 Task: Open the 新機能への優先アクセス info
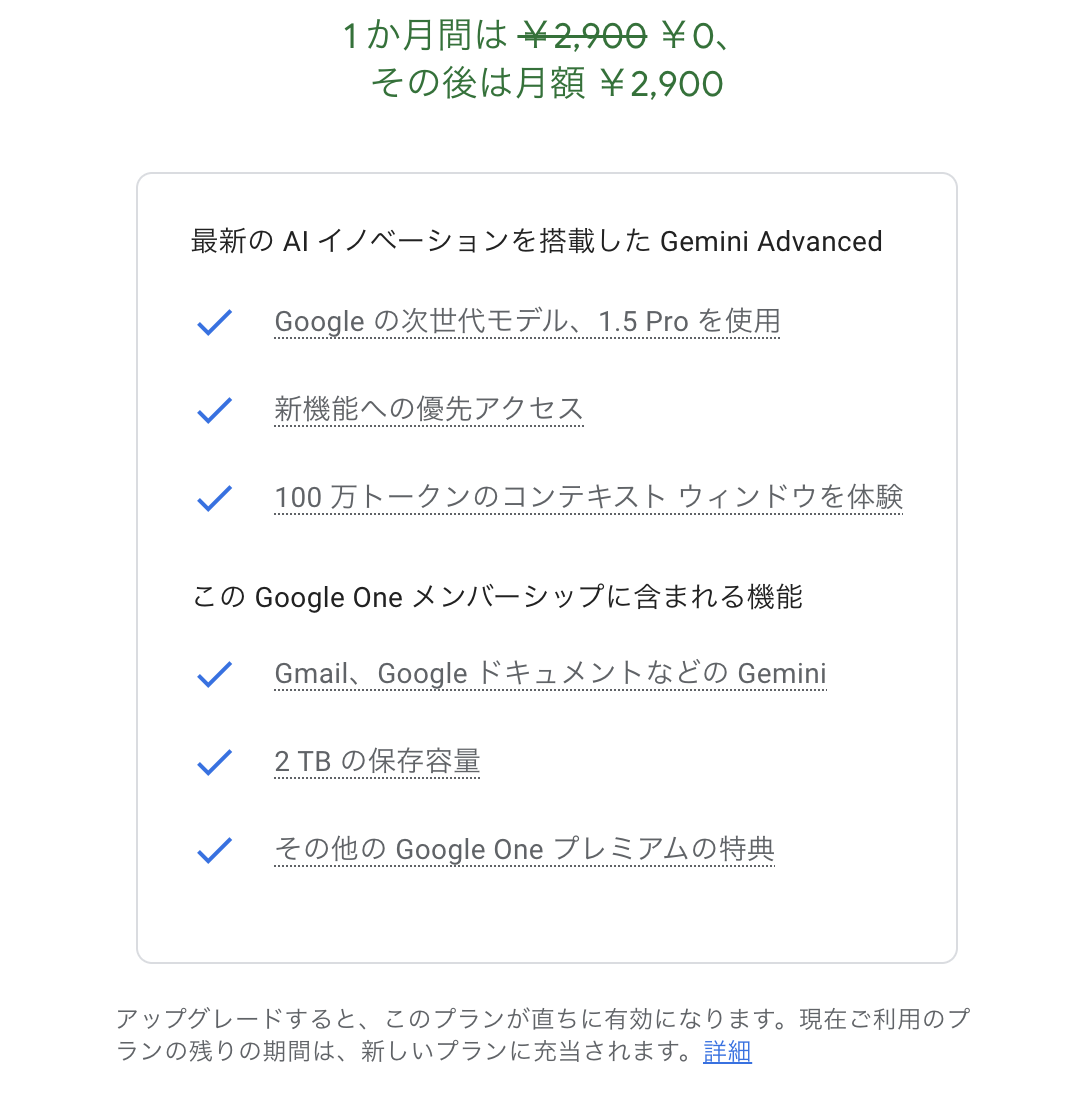click(x=429, y=409)
